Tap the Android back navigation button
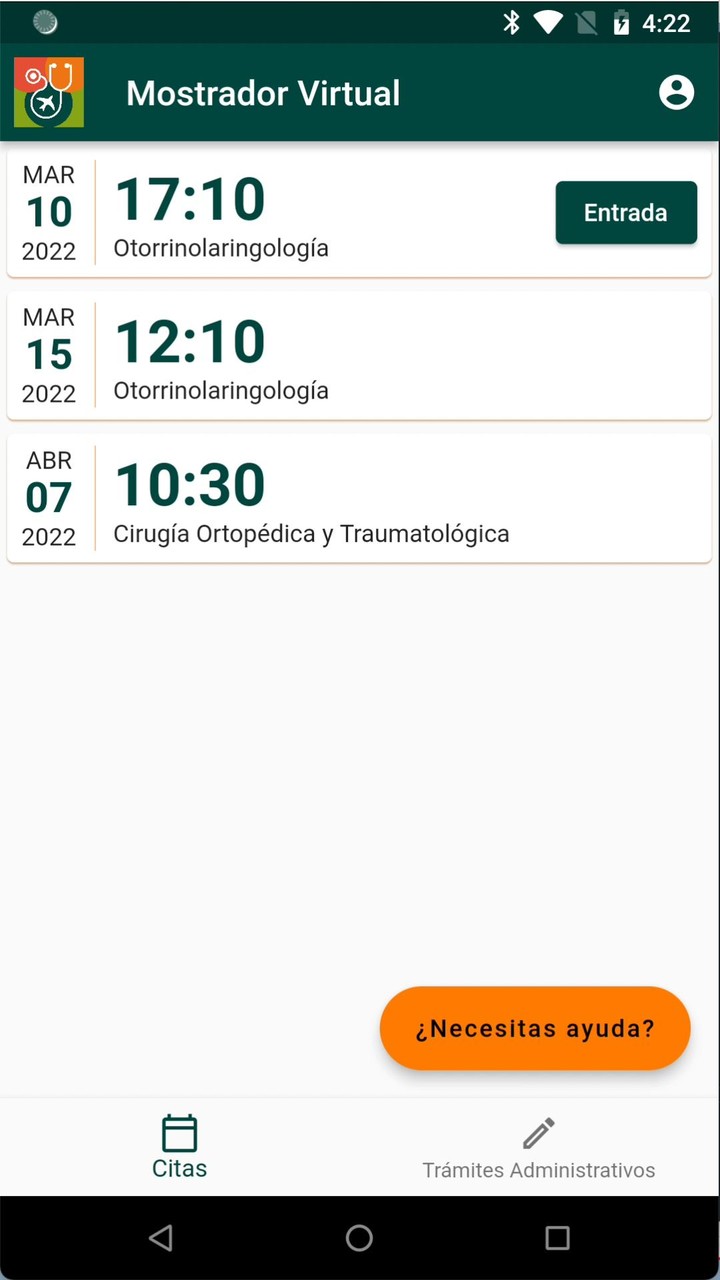Viewport: 720px width, 1280px height. click(161, 1238)
